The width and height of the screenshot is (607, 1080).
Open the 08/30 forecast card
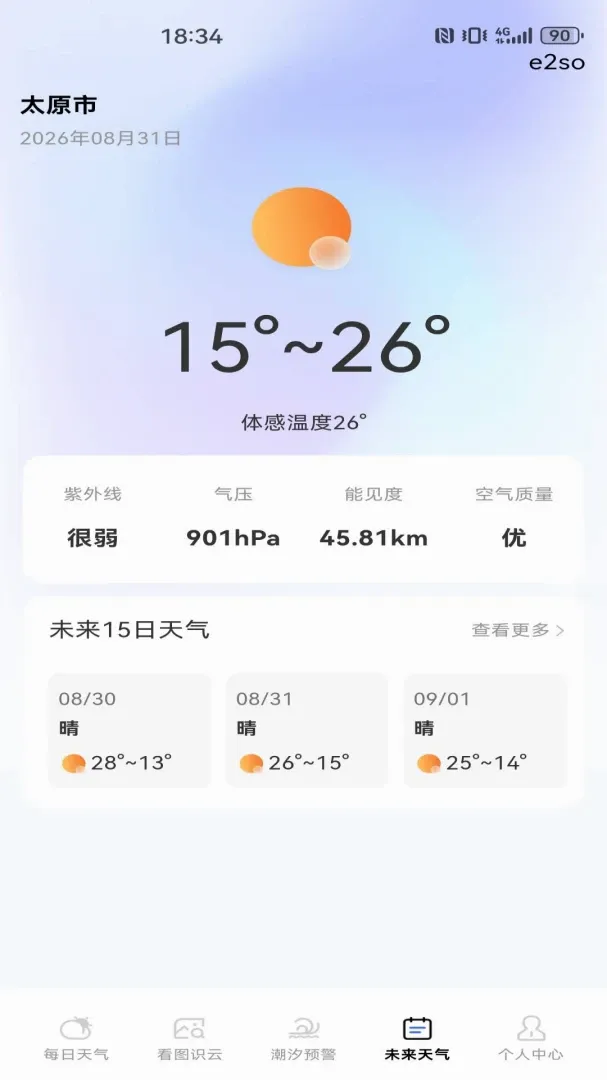click(130, 730)
